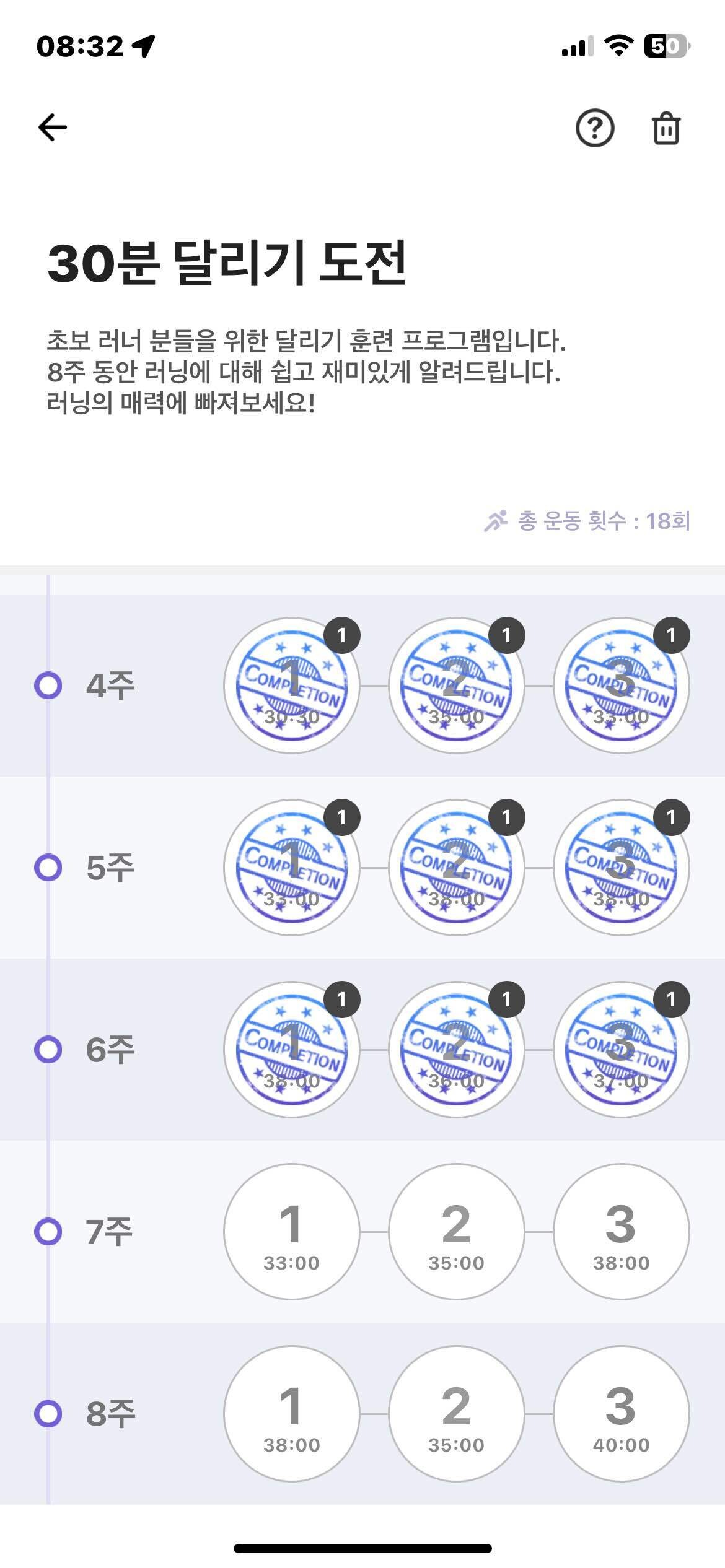Select completed session 1 of week 5주
This screenshot has height=1568, width=725.
click(291, 868)
